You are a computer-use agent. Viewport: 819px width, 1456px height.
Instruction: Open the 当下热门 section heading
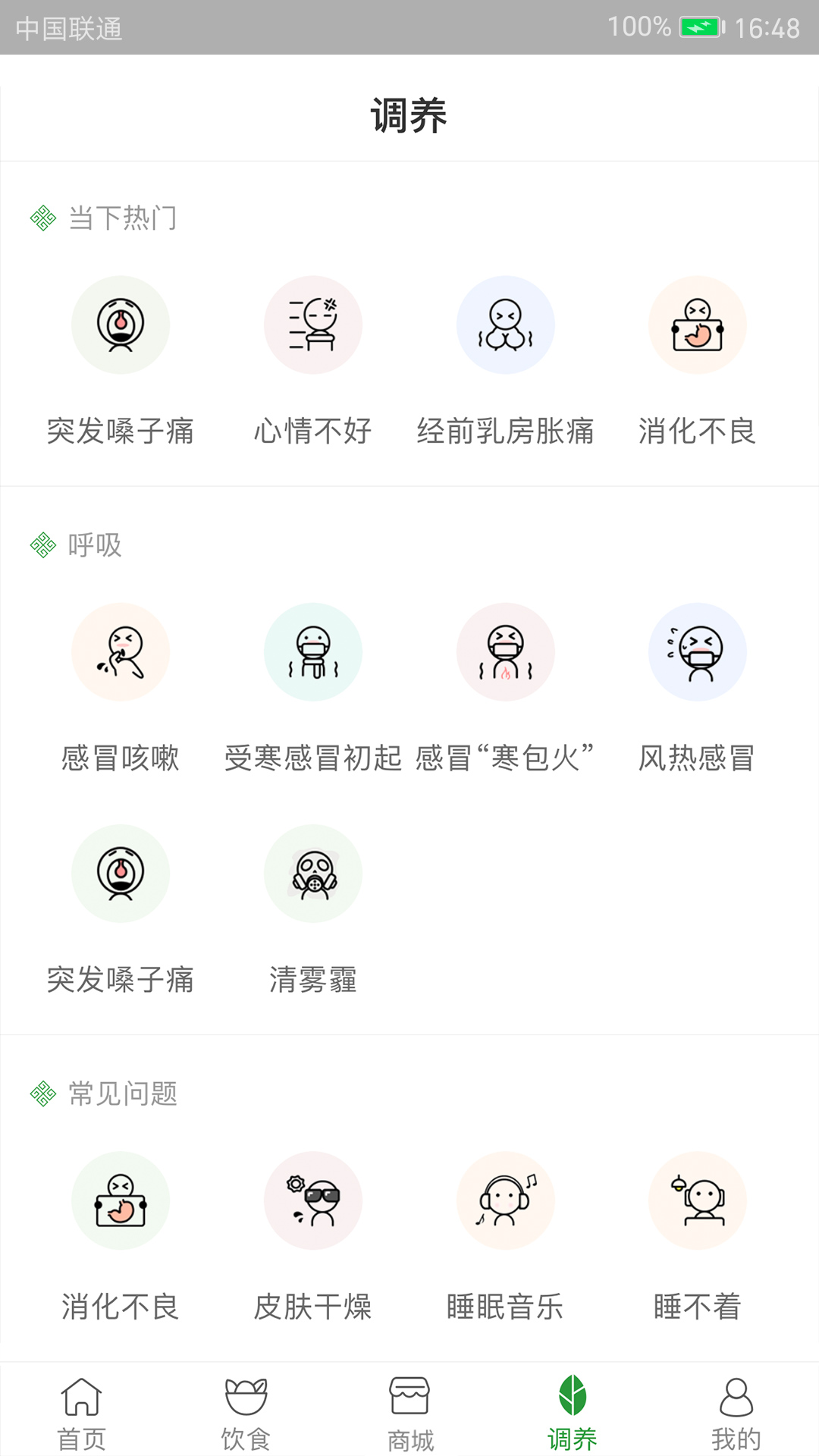tap(120, 218)
